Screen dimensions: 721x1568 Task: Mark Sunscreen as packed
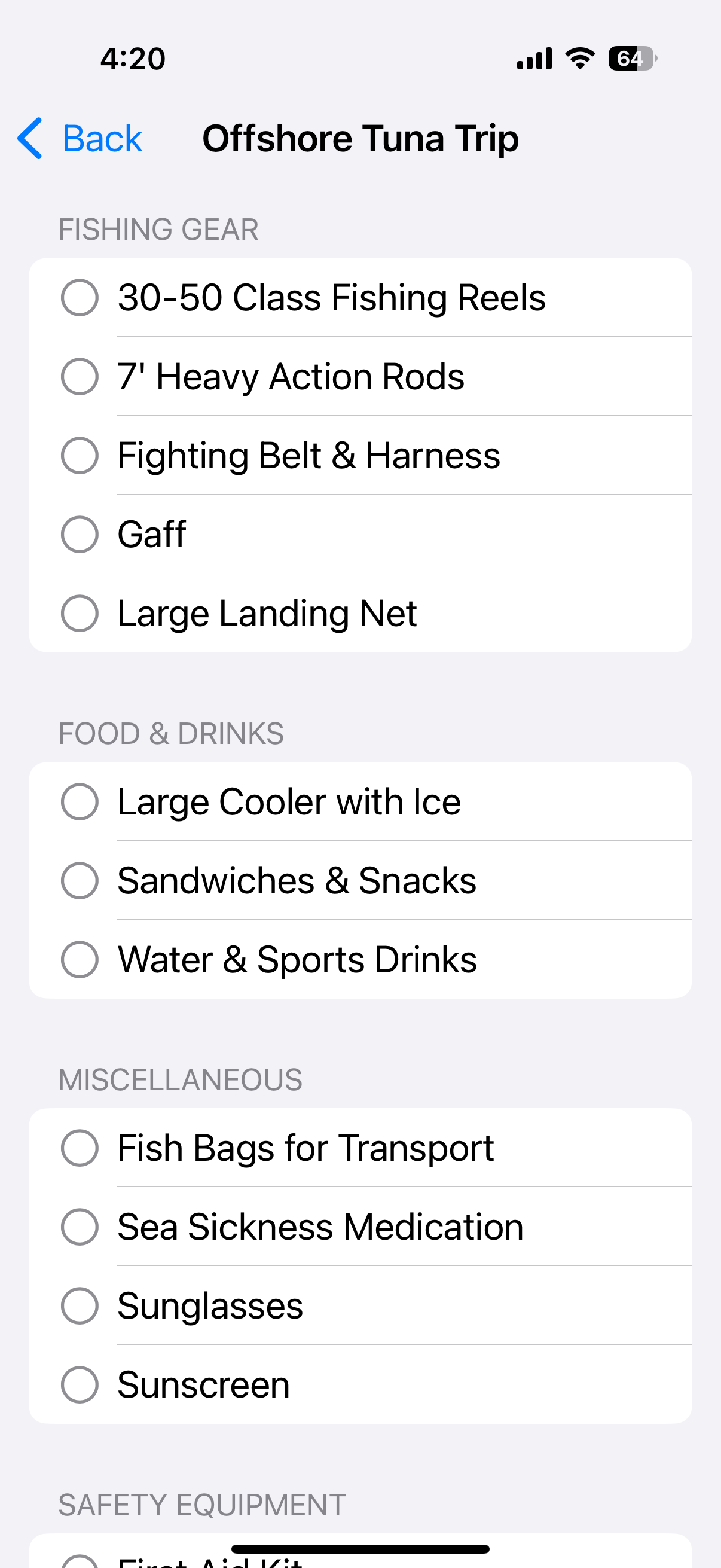pyautogui.click(x=79, y=1384)
